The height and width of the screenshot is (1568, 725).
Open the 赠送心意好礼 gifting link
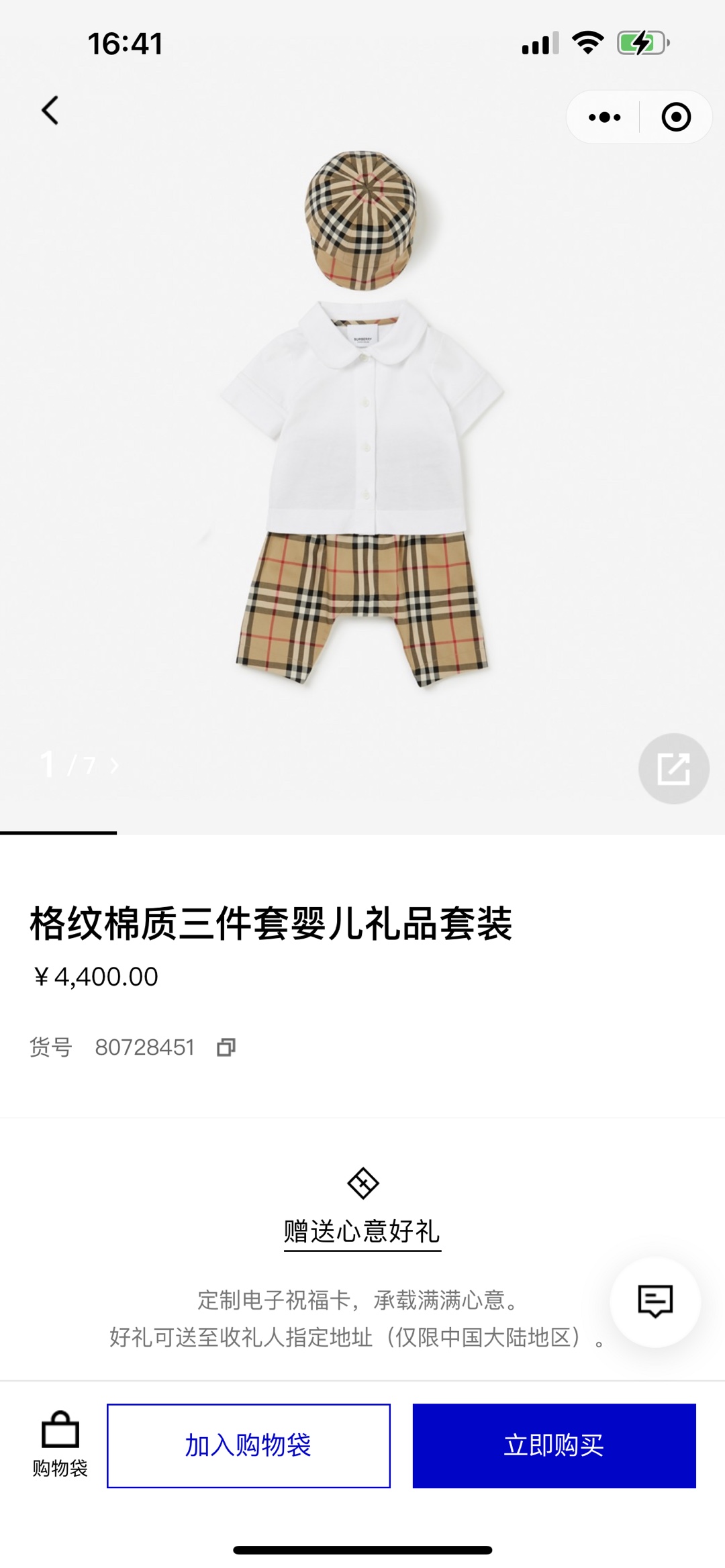click(362, 1232)
